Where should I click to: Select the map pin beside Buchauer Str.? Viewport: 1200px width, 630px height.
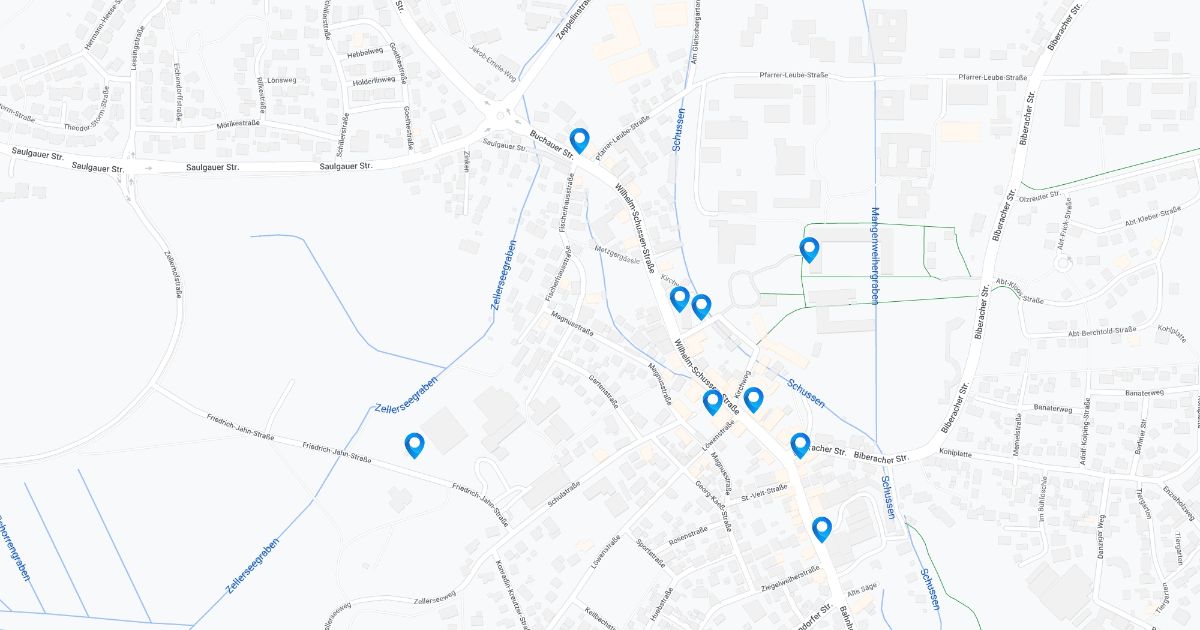[x=579, y=141]
